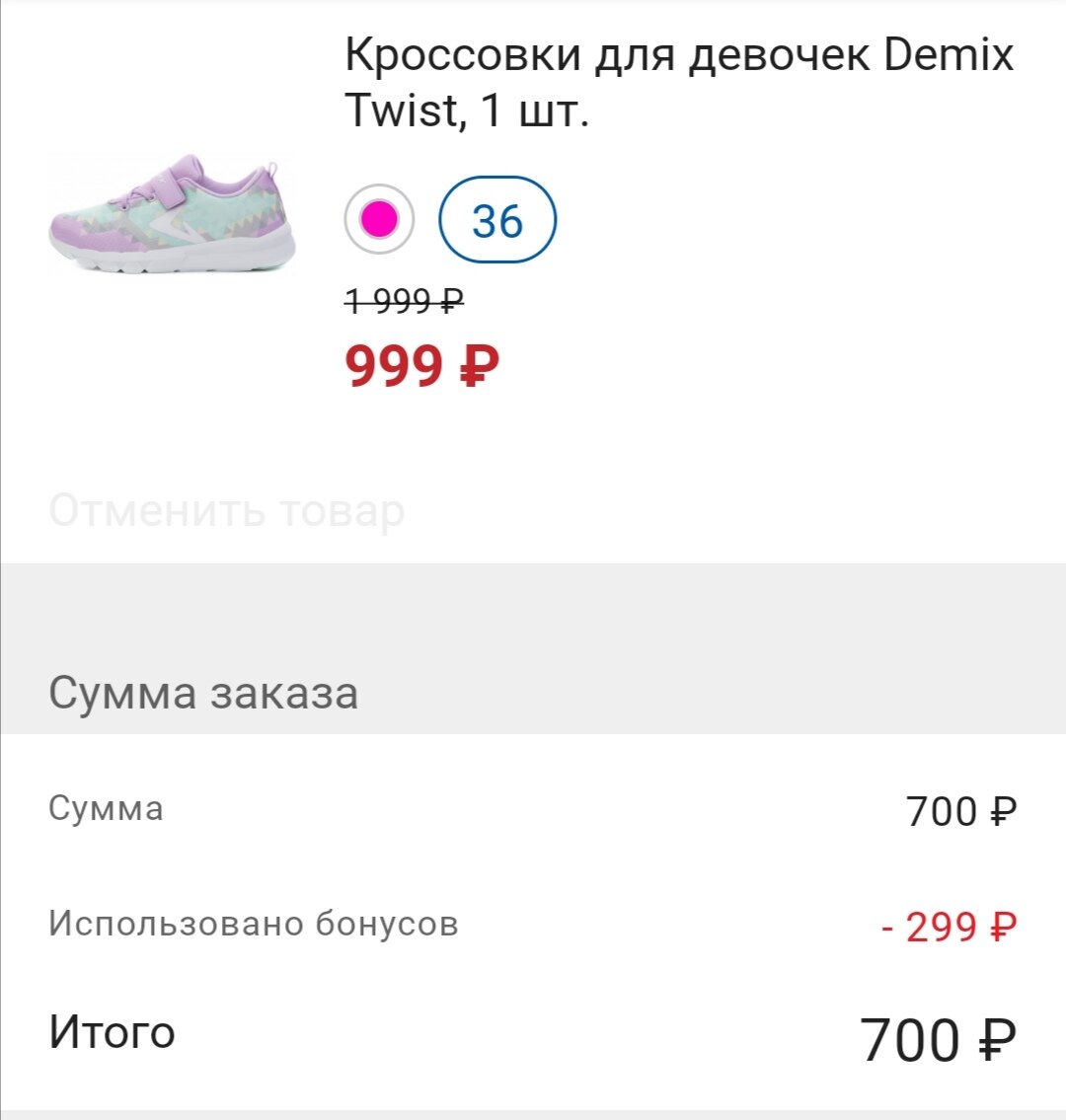Select the discounted price 999 ₽

pyautogui.click(x=419, y=367)
